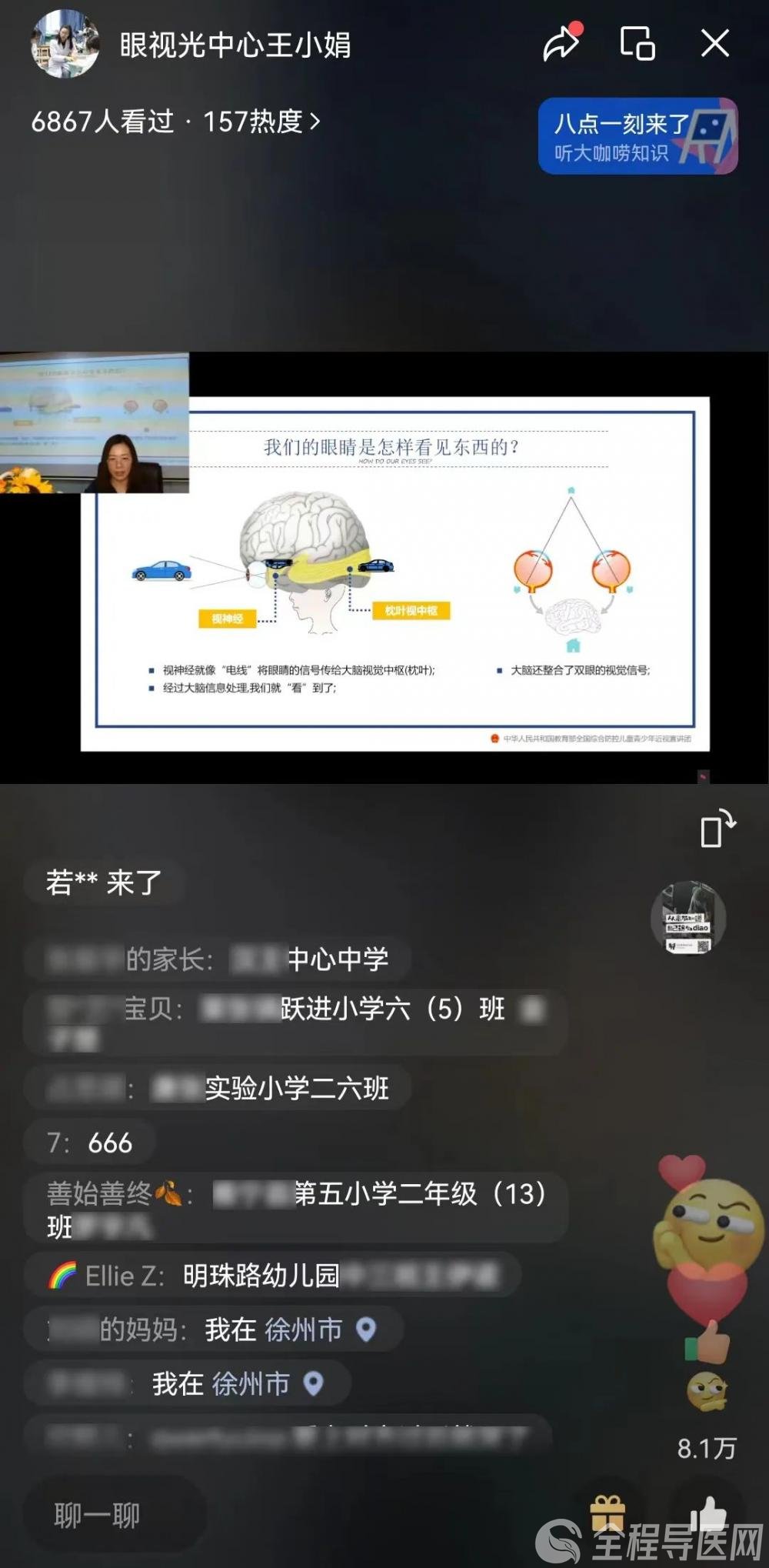769x1568 pixels.
Task: Tap the 聊一聊 chat input
Action: [115, 1516]
